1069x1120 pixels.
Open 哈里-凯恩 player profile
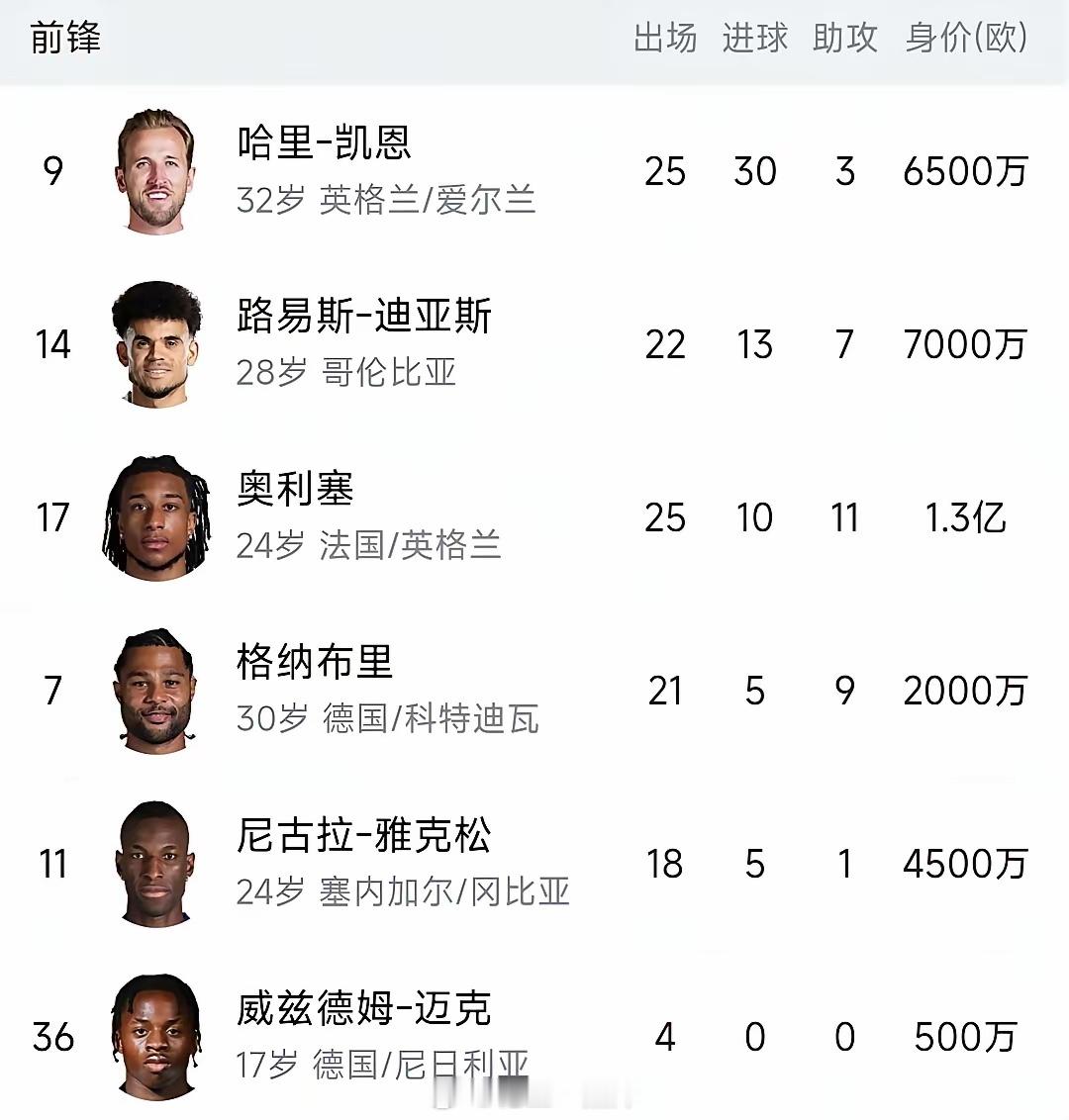325,143
